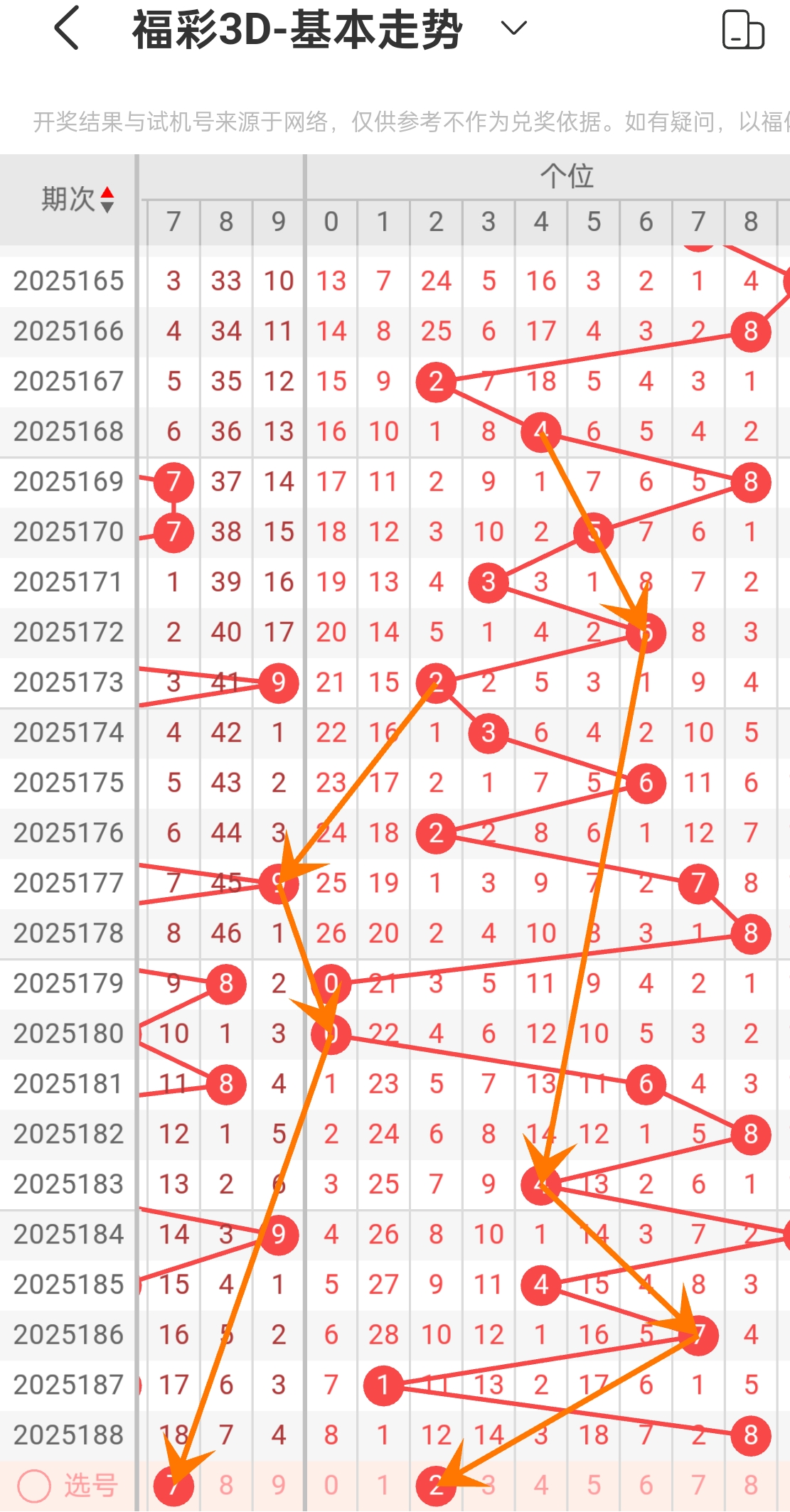Expand the 福彩3D-基本走势 title dropdown
This screenshot has height=1512, width=790.
[x=513, y=28]
